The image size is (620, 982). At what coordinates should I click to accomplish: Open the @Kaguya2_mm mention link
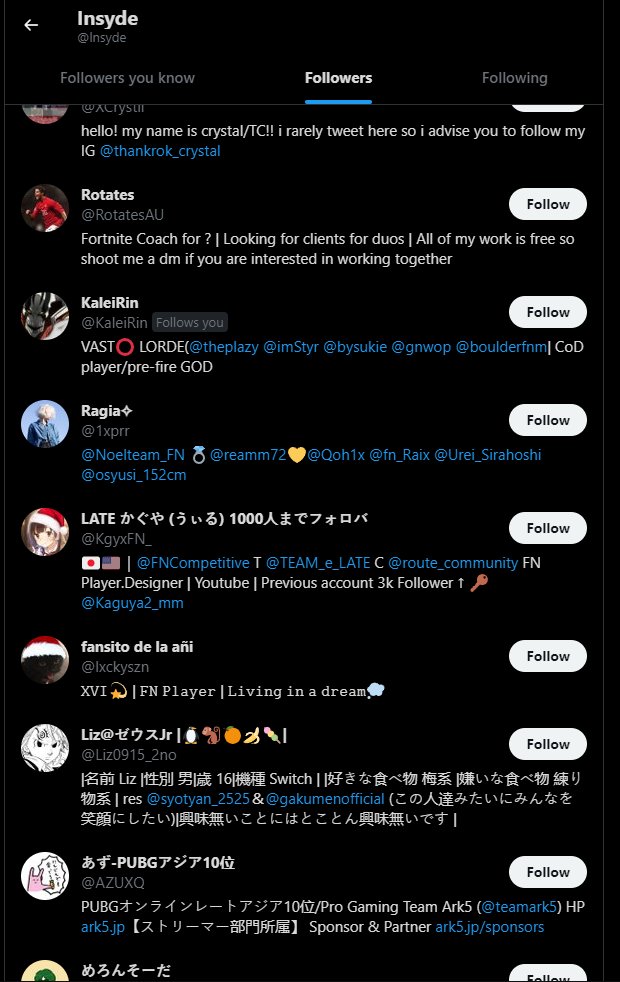coord(132,603)
